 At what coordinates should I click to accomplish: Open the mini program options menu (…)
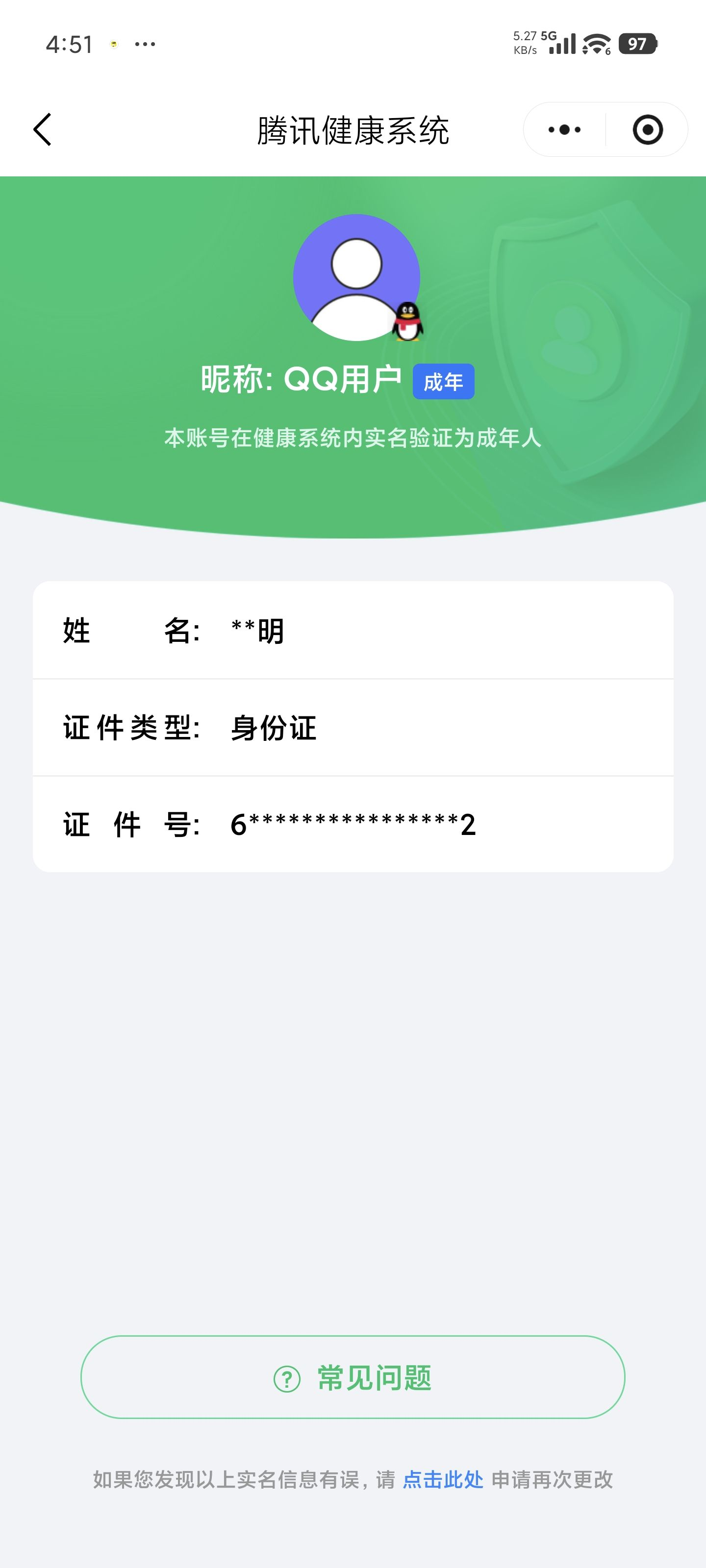[563, 128]
